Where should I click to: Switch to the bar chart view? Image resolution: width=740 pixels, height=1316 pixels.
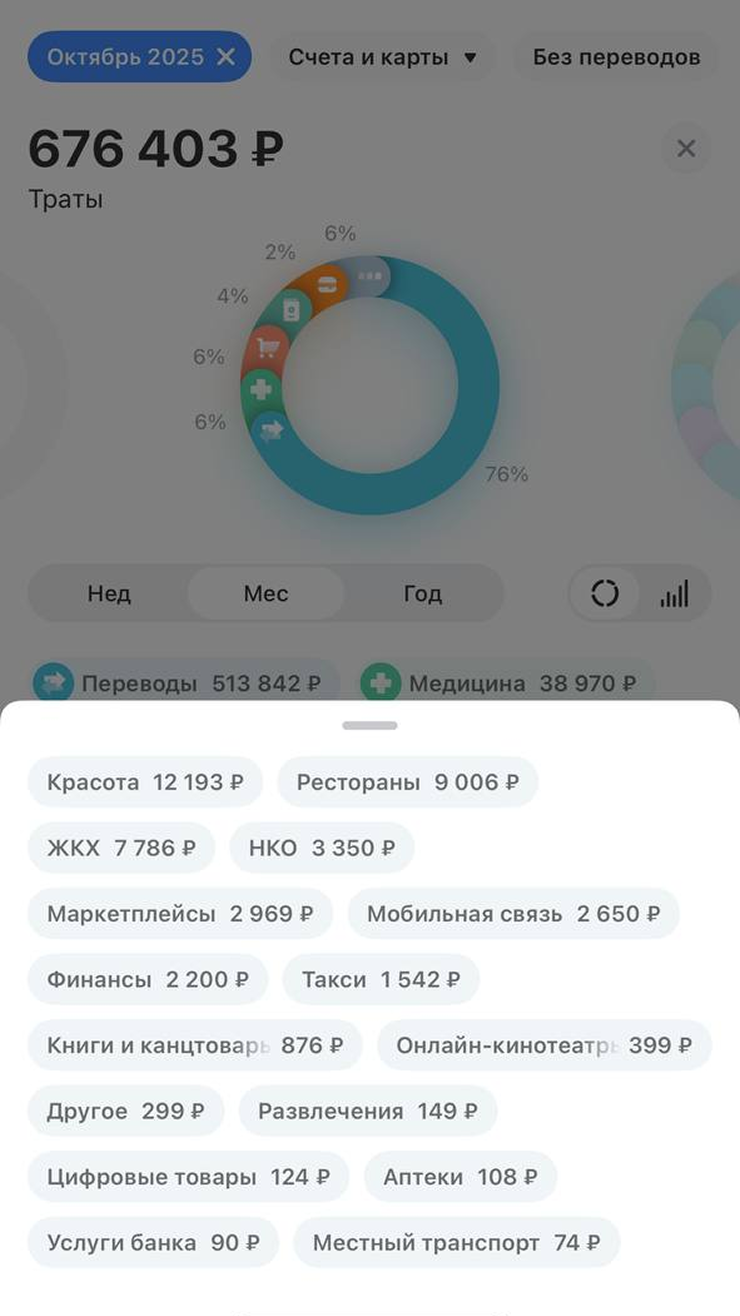(x=675, y=594)
